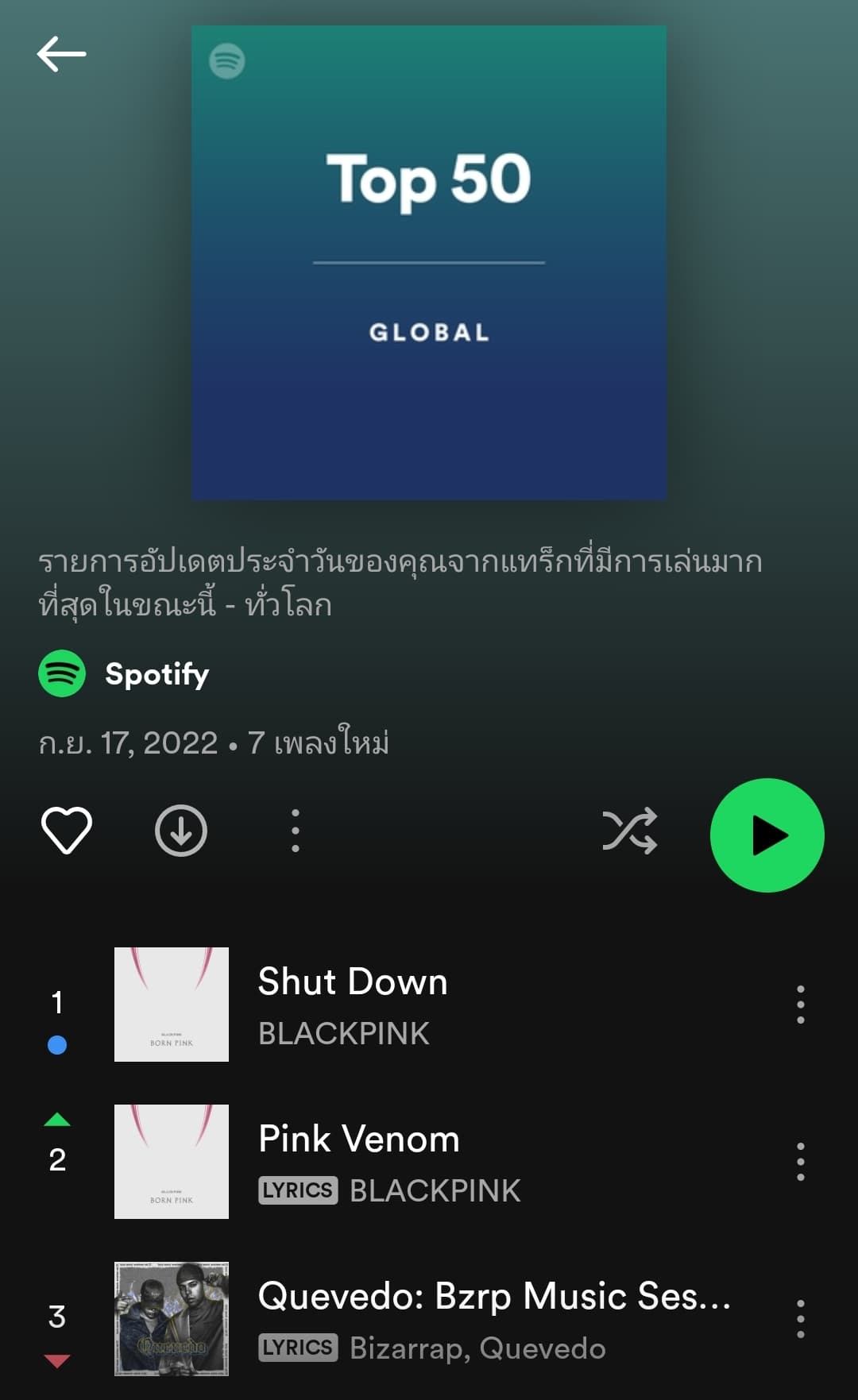Select the Download icon for this playlist

pos(180,829)
